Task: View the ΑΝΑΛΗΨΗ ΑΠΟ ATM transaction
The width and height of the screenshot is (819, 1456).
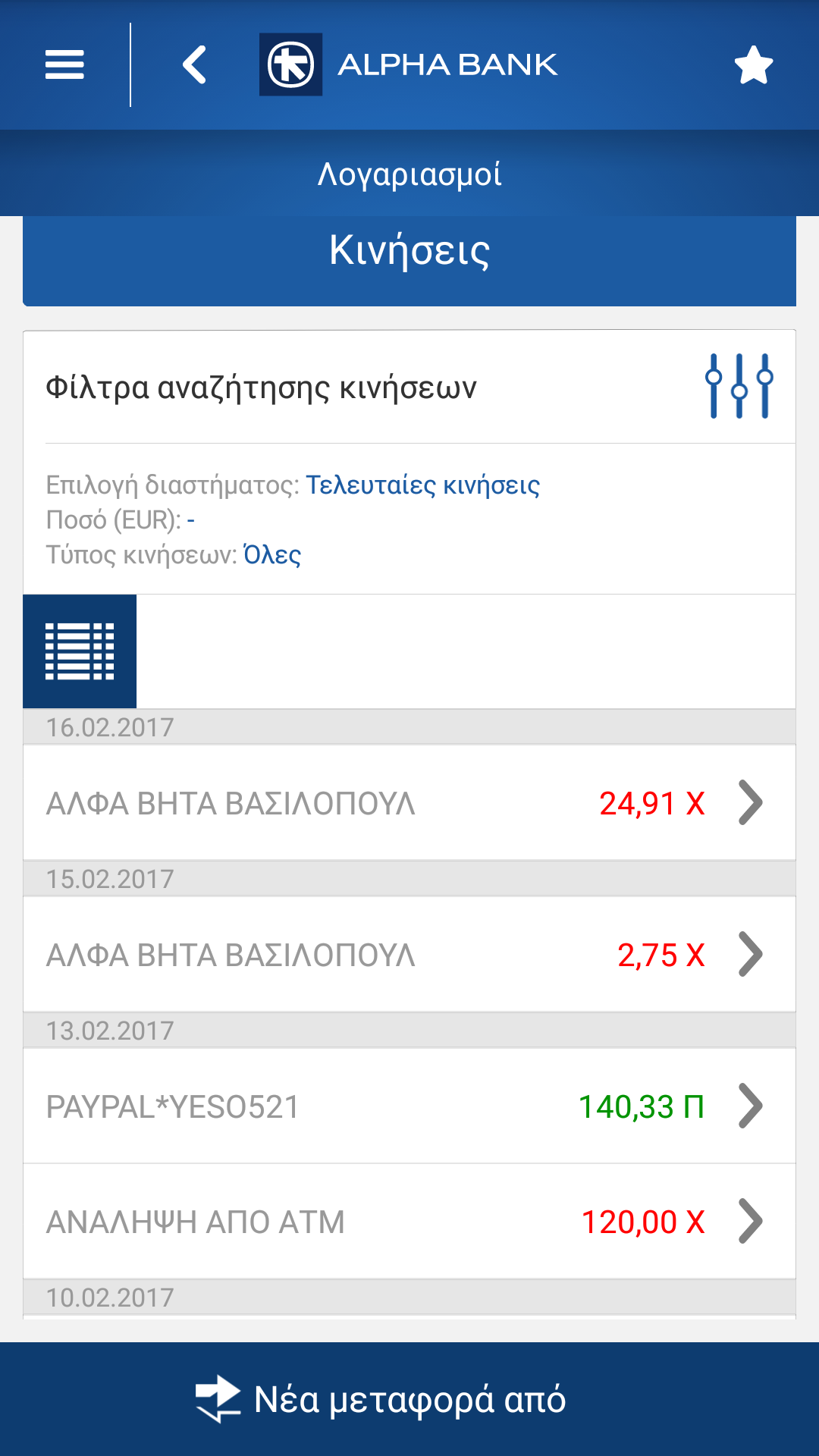Action: click(409, 1222)
